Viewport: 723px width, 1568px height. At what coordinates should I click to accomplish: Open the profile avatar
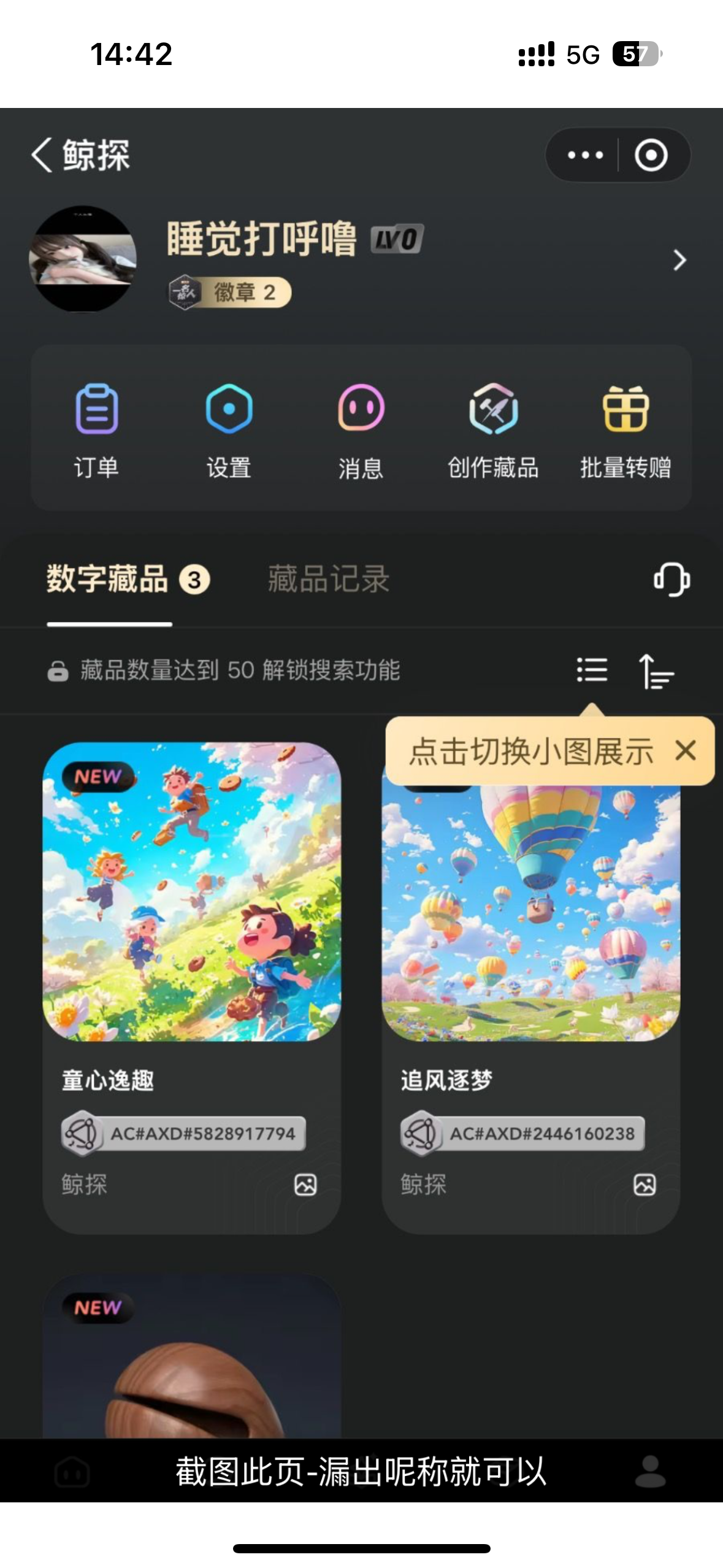pyautogui.click(x=83, y=259)
